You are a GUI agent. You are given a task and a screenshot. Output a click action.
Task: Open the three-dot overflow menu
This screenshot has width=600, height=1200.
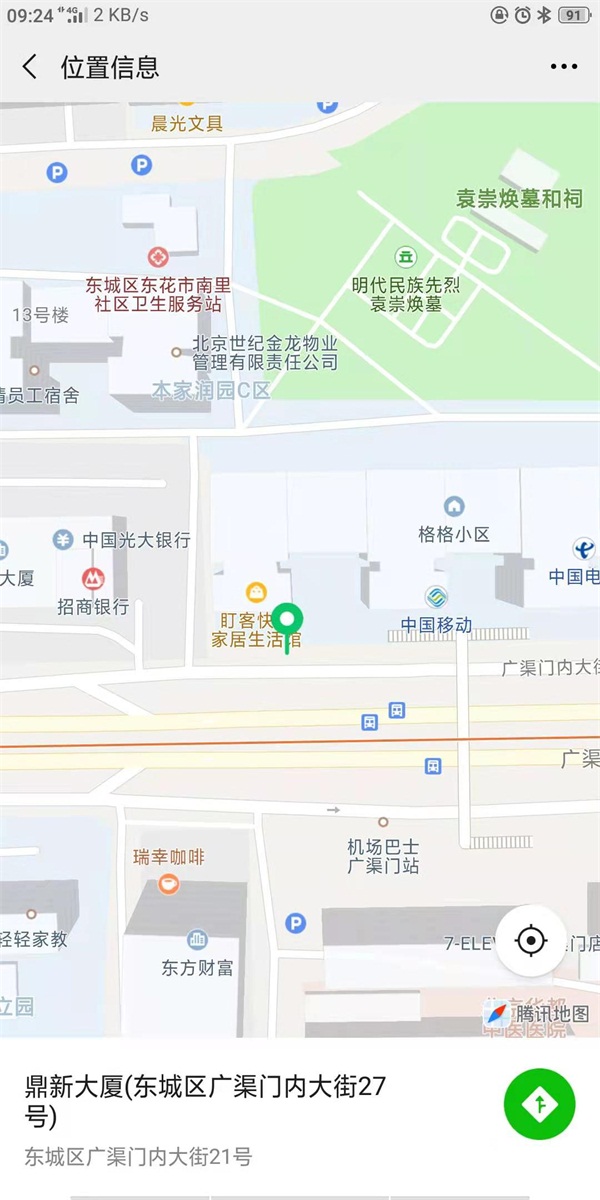click(564, 67)
